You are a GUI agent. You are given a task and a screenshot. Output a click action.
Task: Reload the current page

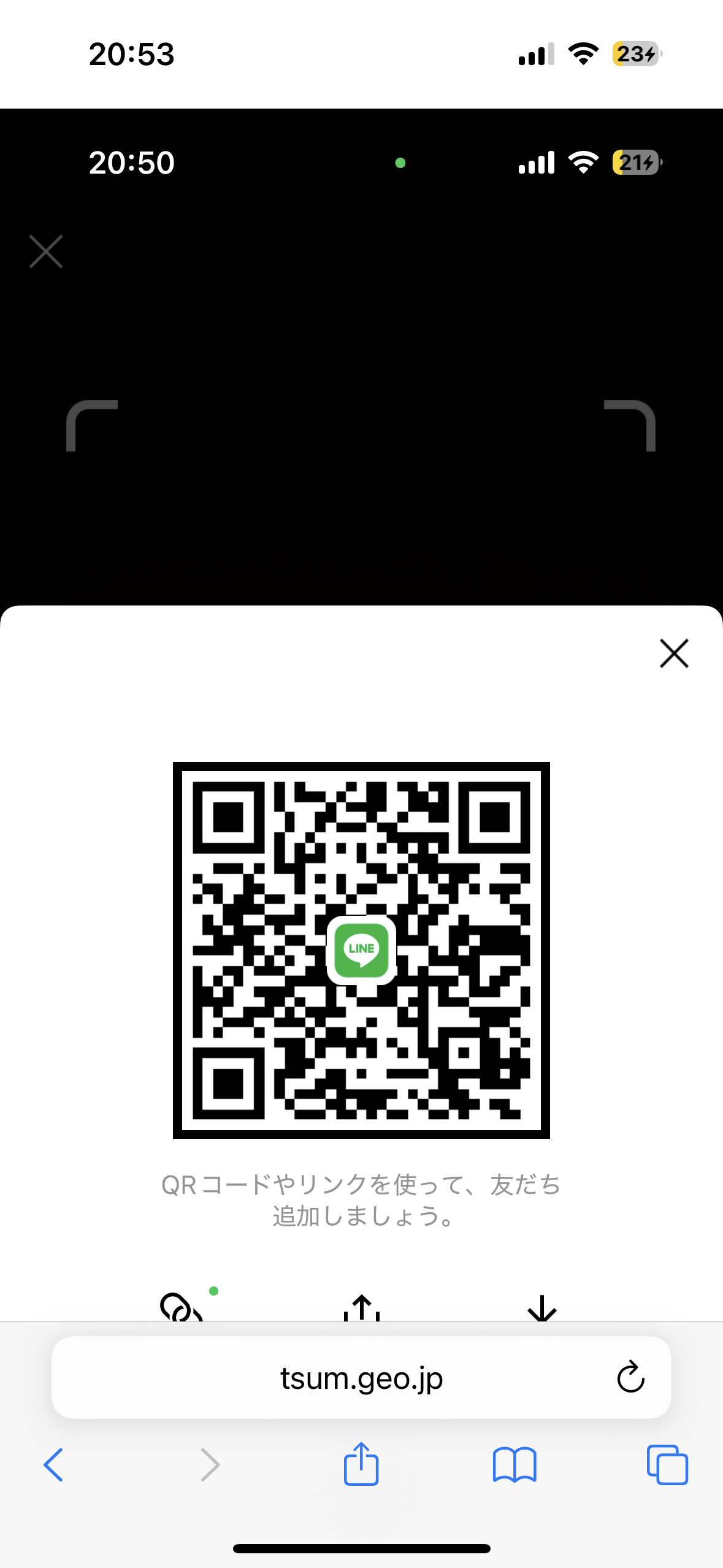(x=630, y=1378)
